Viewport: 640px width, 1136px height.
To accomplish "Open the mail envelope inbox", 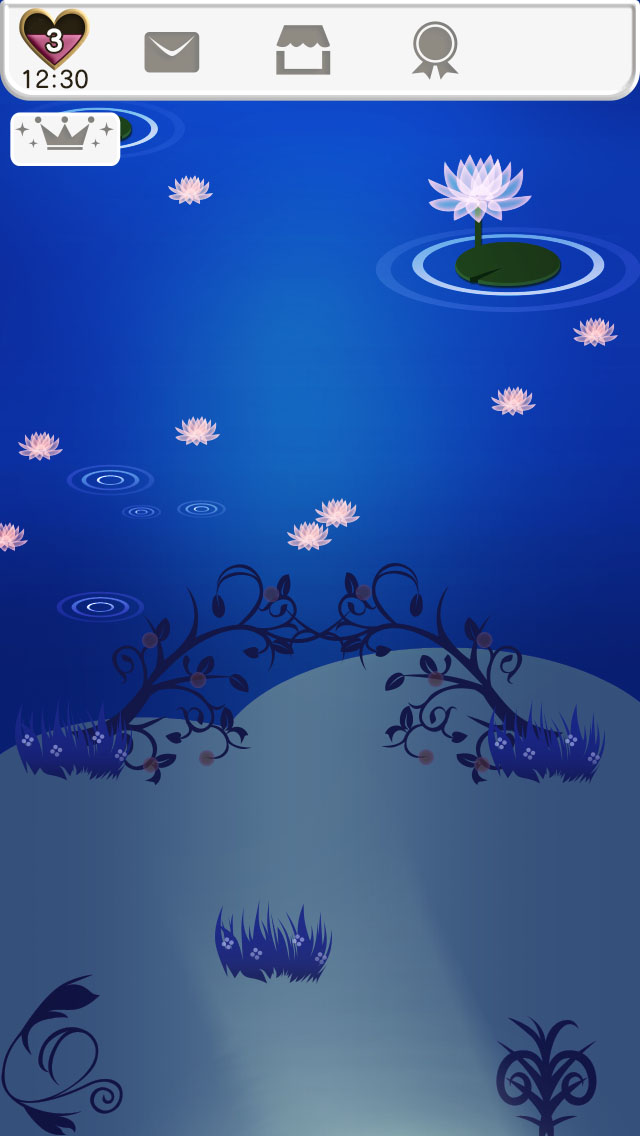I will (172, 51).
